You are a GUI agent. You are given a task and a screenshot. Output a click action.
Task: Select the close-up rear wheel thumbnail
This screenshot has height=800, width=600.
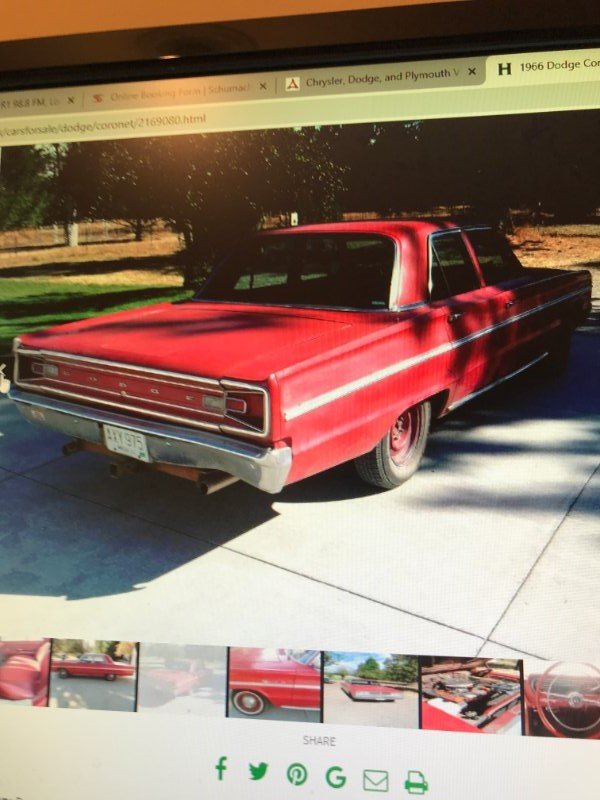tap(274, 683)
